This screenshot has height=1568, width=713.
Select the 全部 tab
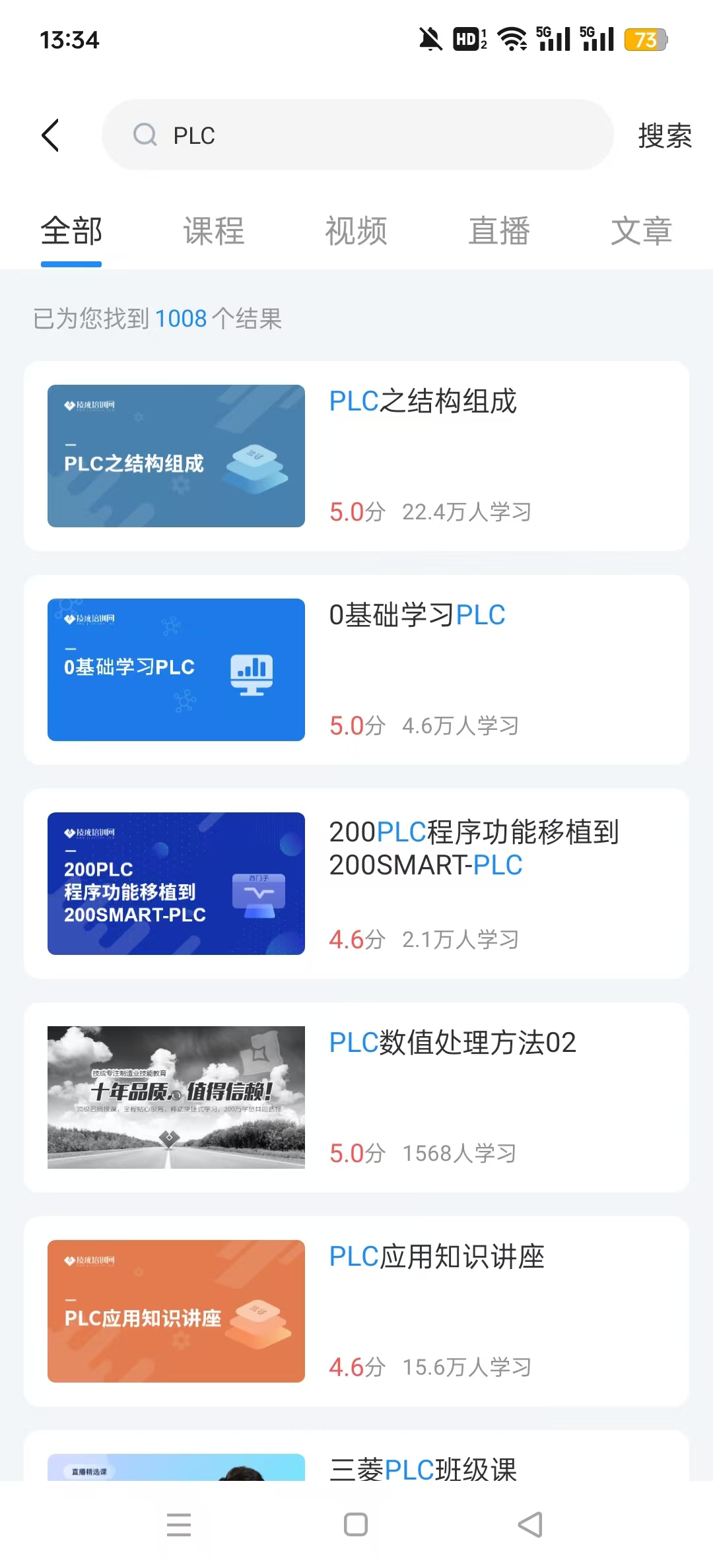[71, 232]
